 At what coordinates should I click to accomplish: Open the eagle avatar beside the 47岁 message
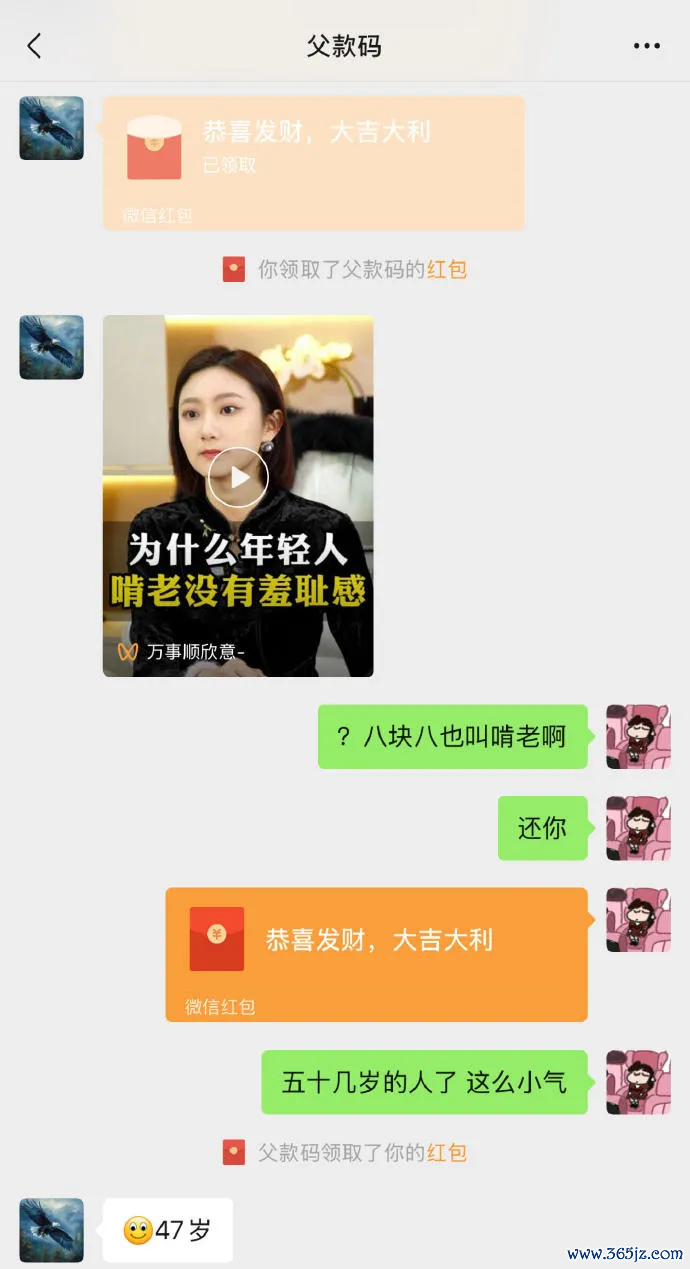(x=51, y=1230)
